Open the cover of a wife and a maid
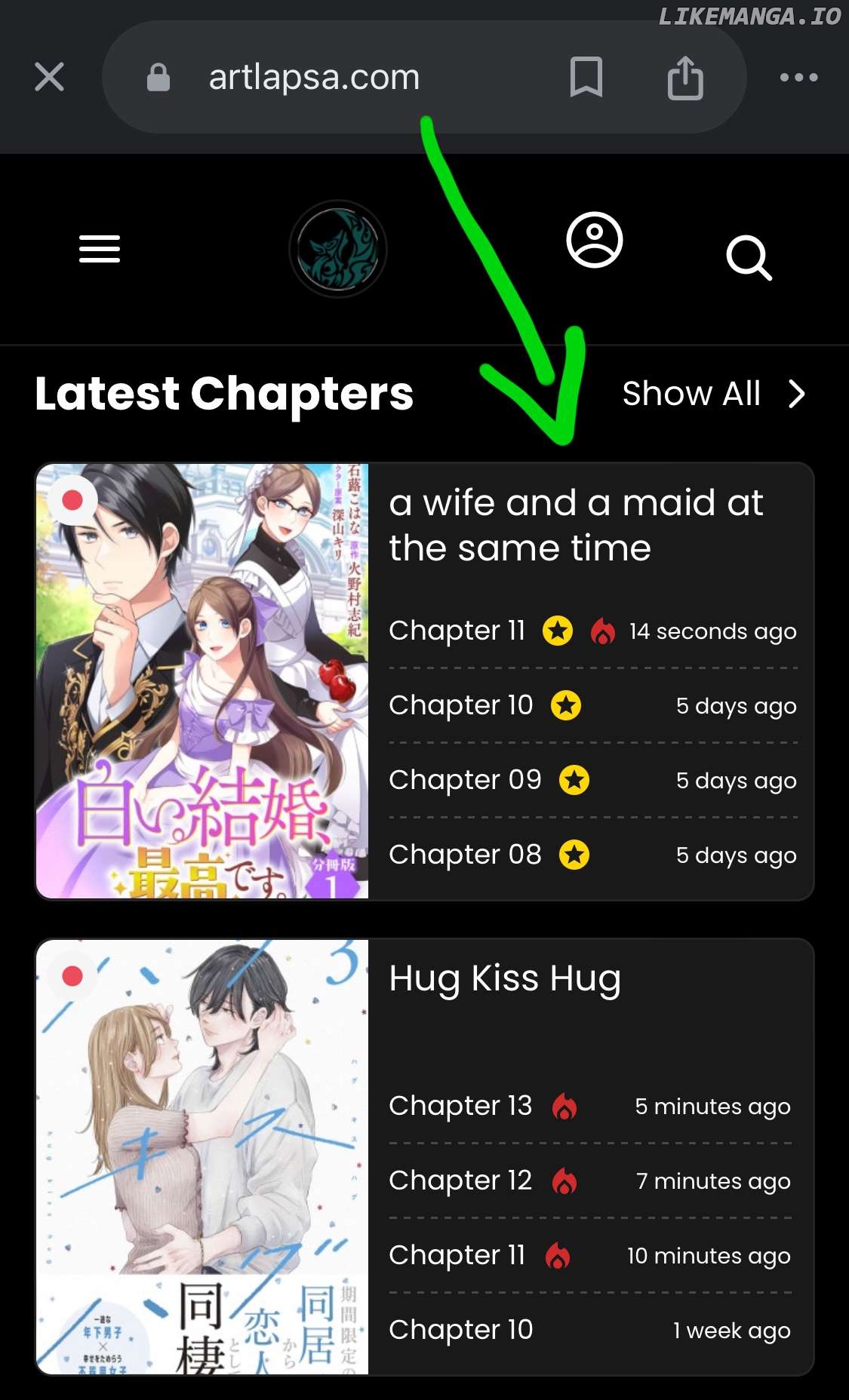849x1400 pixels. click(202, 680)
